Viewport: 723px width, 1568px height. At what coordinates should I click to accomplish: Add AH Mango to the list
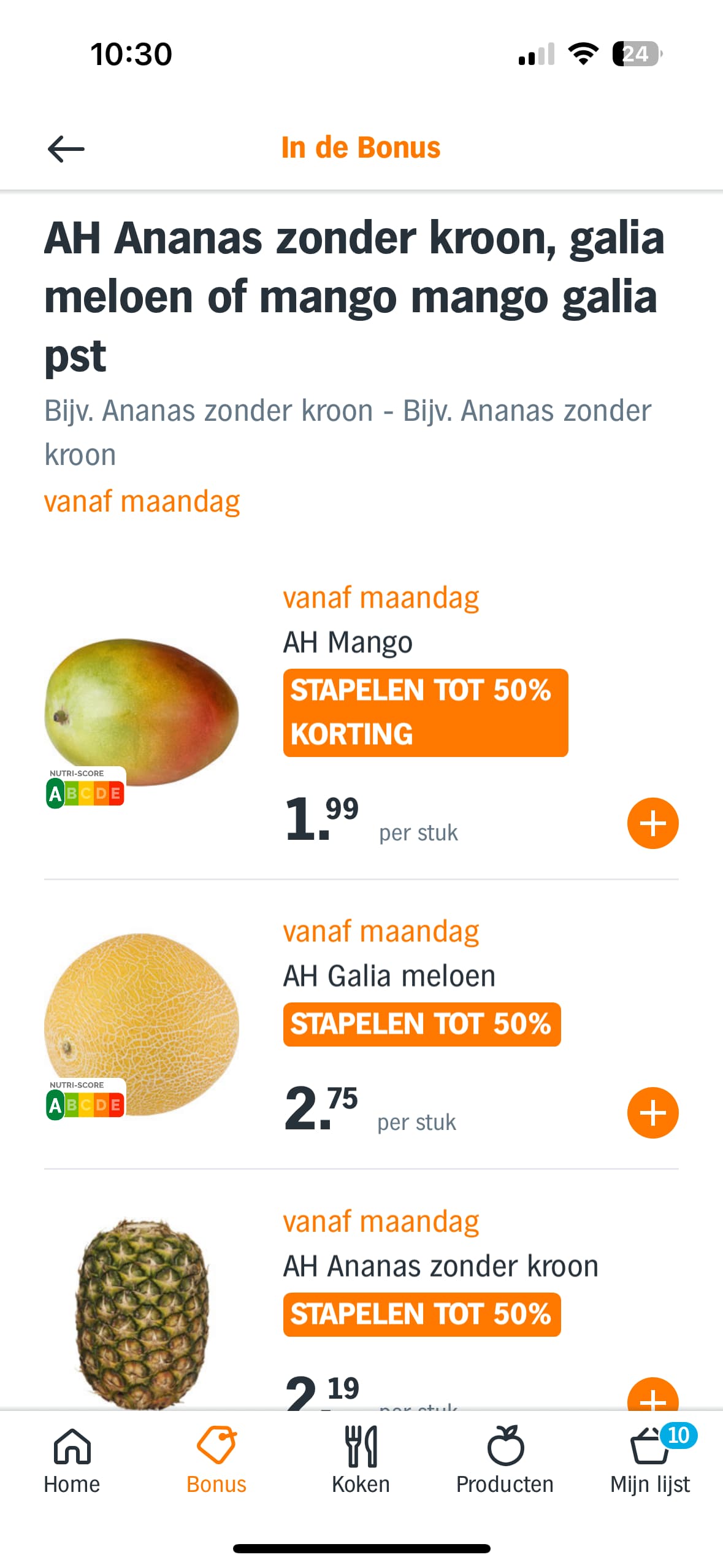(652, 823)
